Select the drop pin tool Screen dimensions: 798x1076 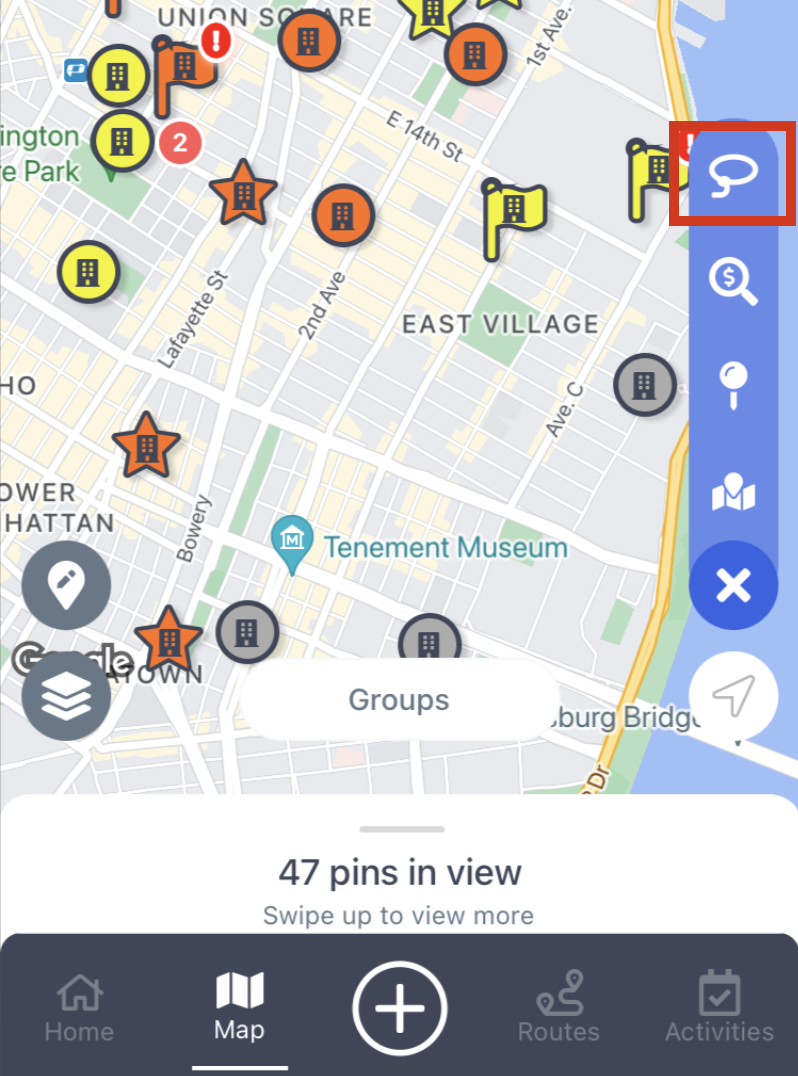[x=733, y=386]
